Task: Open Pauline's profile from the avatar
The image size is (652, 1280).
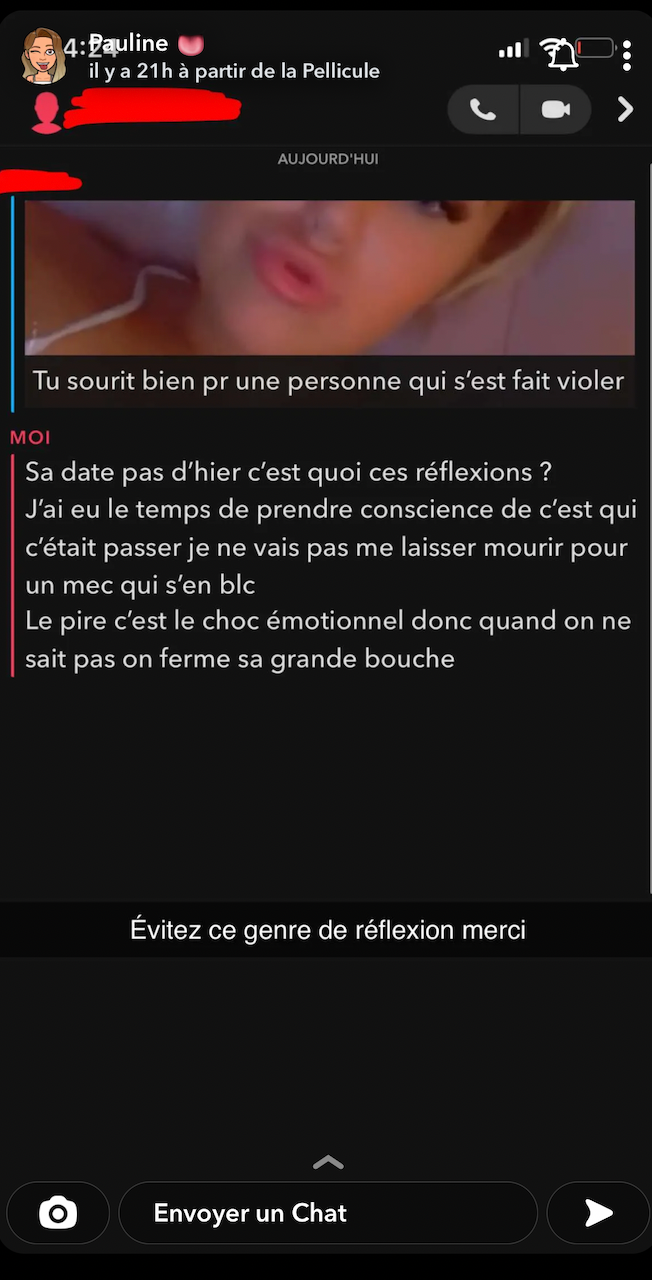Action: (42, 56)
